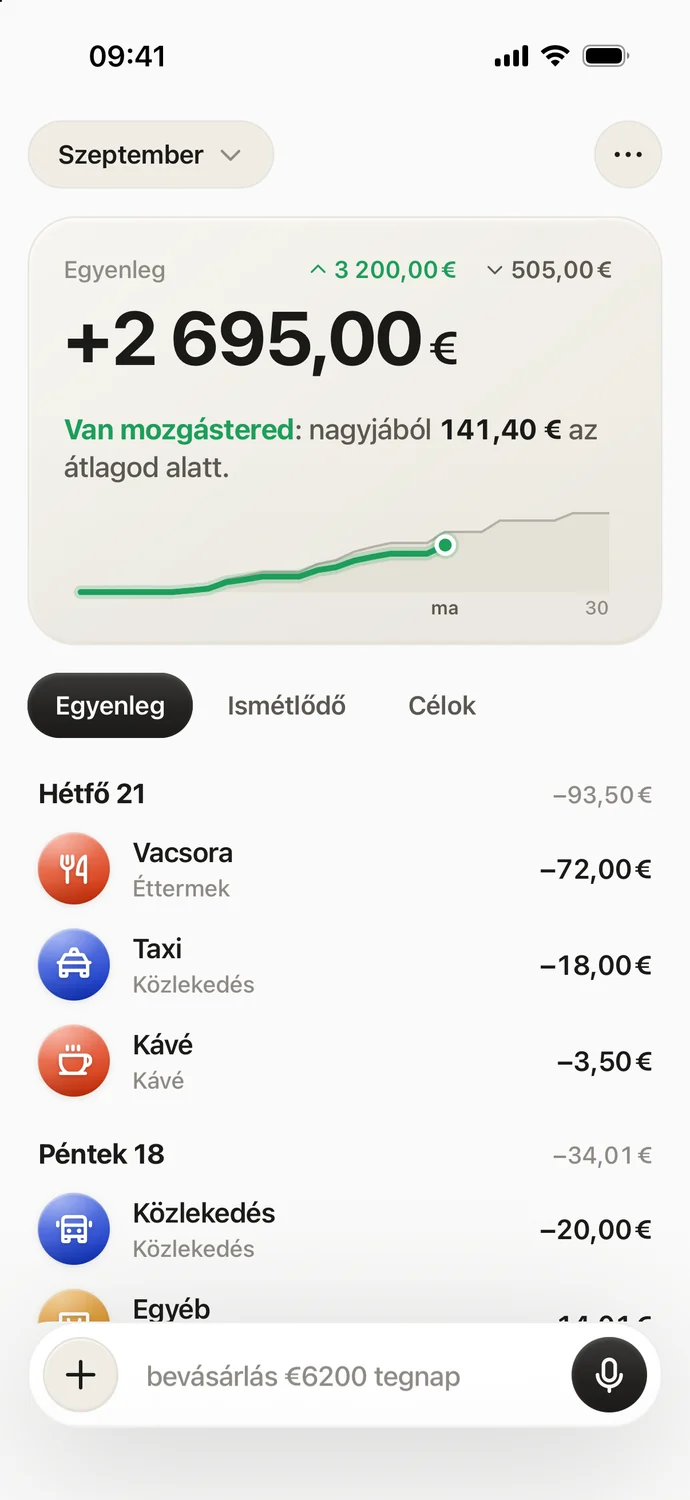Open the Egyenleg balance summary card
The width and height of the screenshot is (690, 1500).
click(345, 430)
